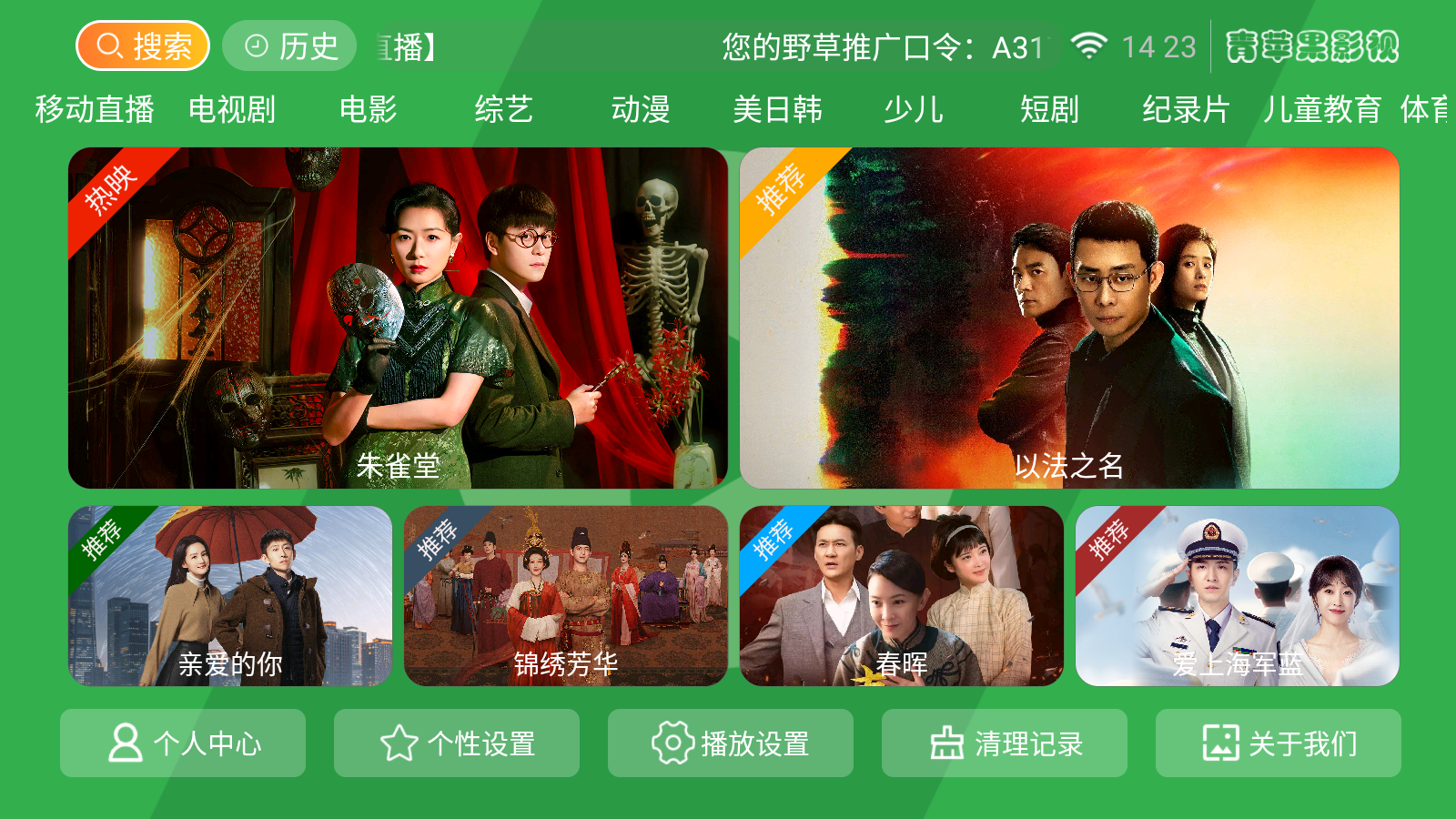This screenshot has width=1456, height=819.
Task: Select the 电影 category tab
Action: coord(368,110)
